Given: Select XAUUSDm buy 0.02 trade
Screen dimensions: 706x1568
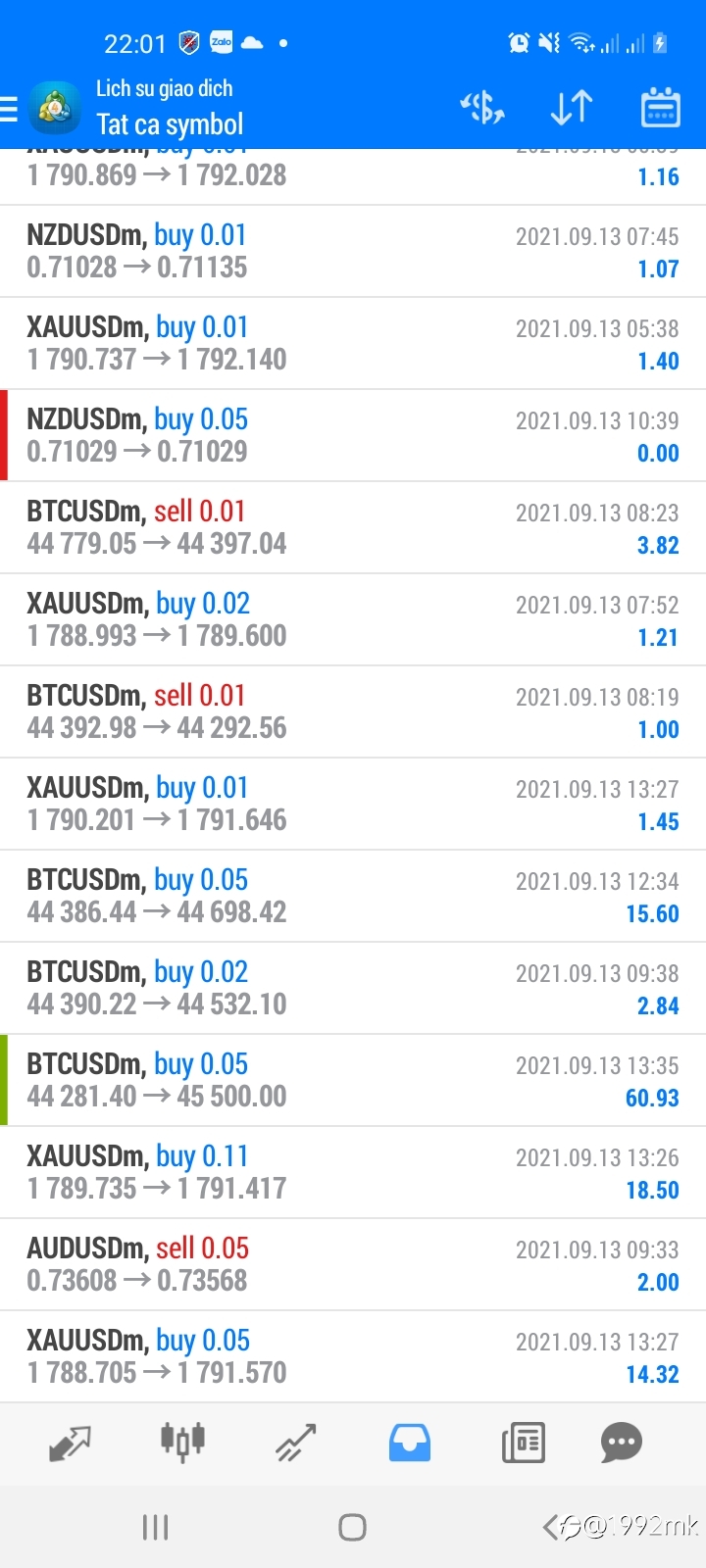Looking at the screenshot, I should tap(353, 619).
